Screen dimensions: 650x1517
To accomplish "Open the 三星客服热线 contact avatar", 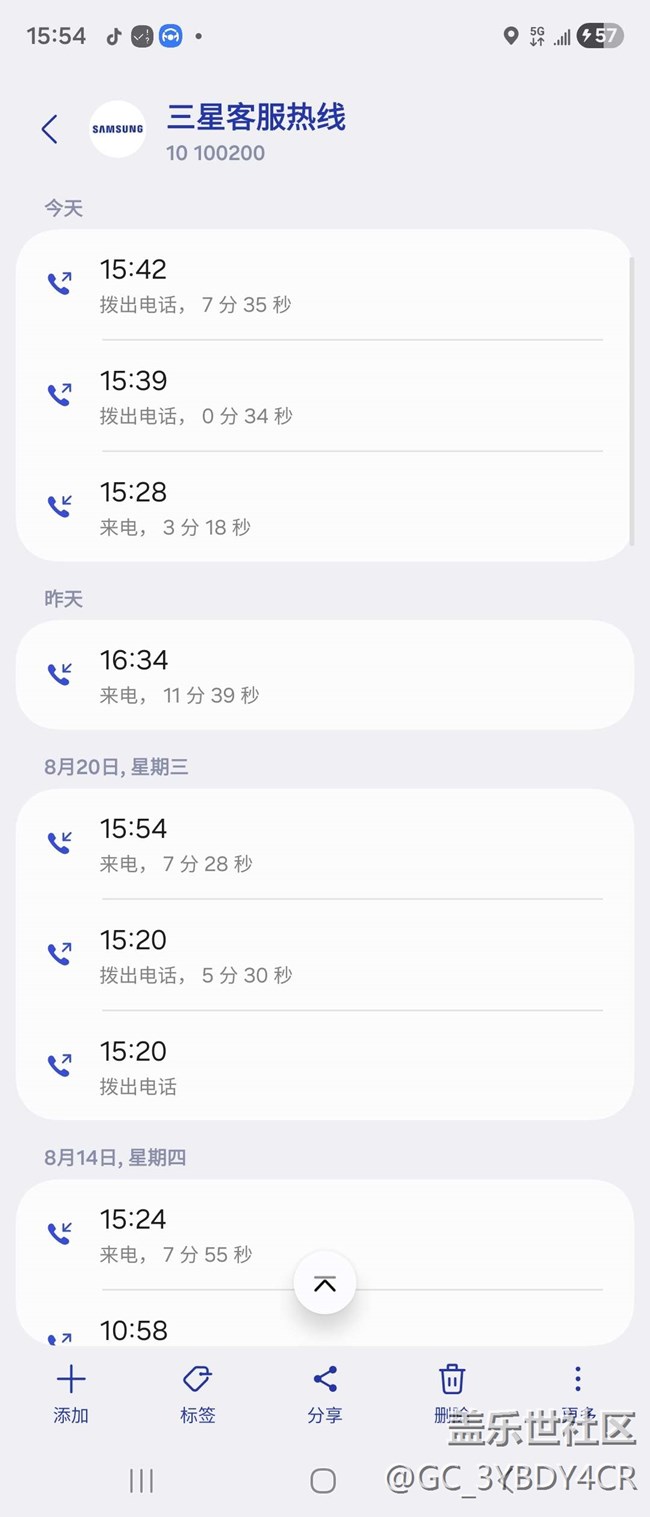I will 118,129.
